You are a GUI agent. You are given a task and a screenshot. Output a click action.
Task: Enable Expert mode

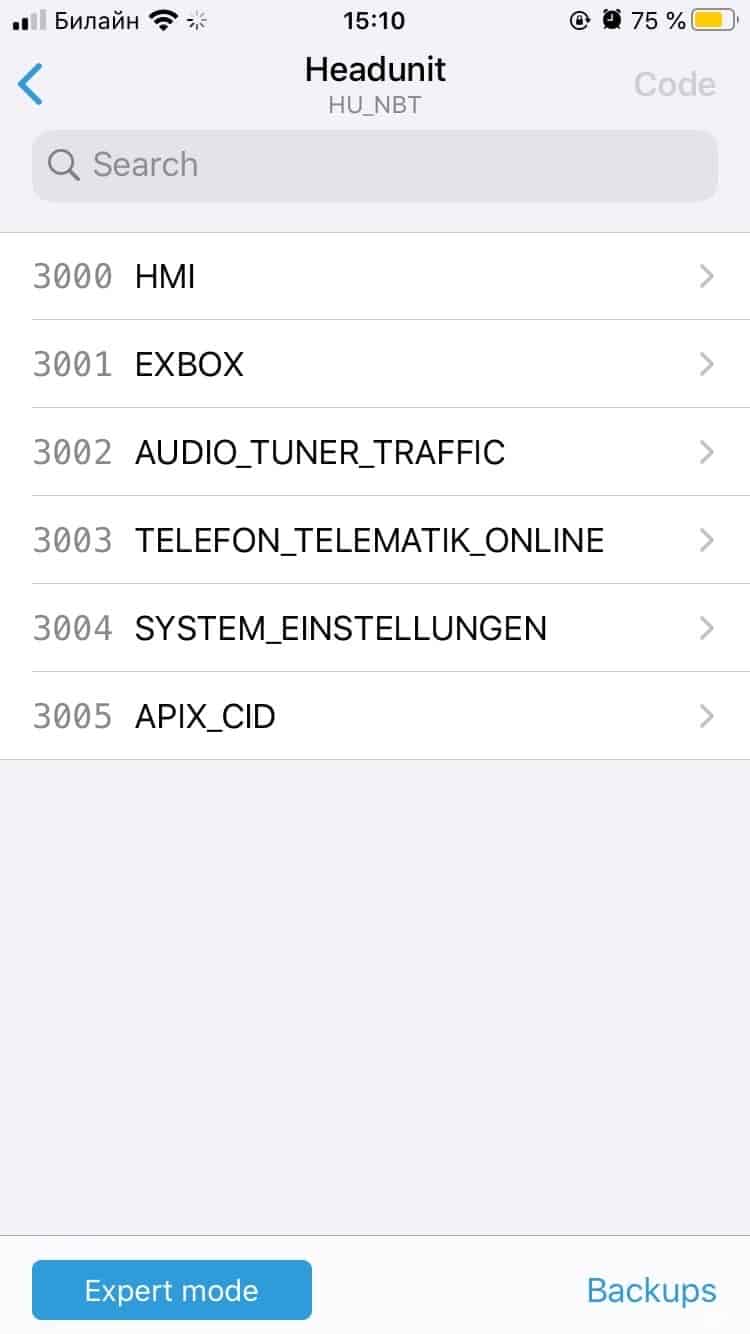click(172, 1290)
